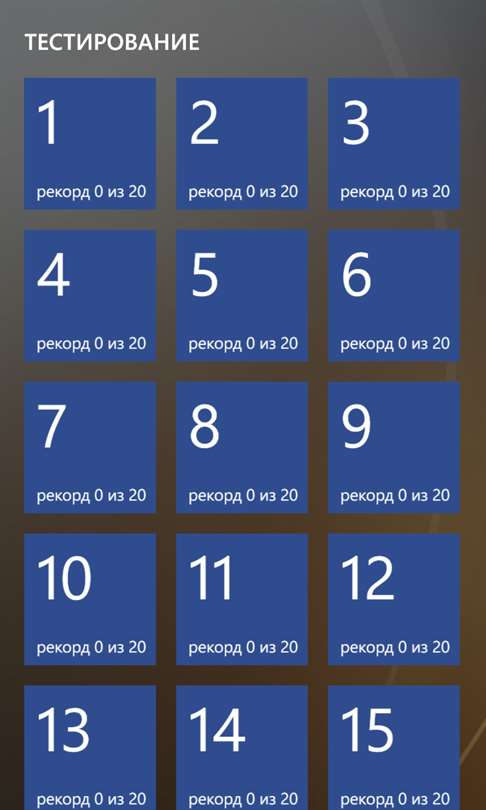Select test tile number 2
Viewport: 486px width, 810px height.
point(242,144)
